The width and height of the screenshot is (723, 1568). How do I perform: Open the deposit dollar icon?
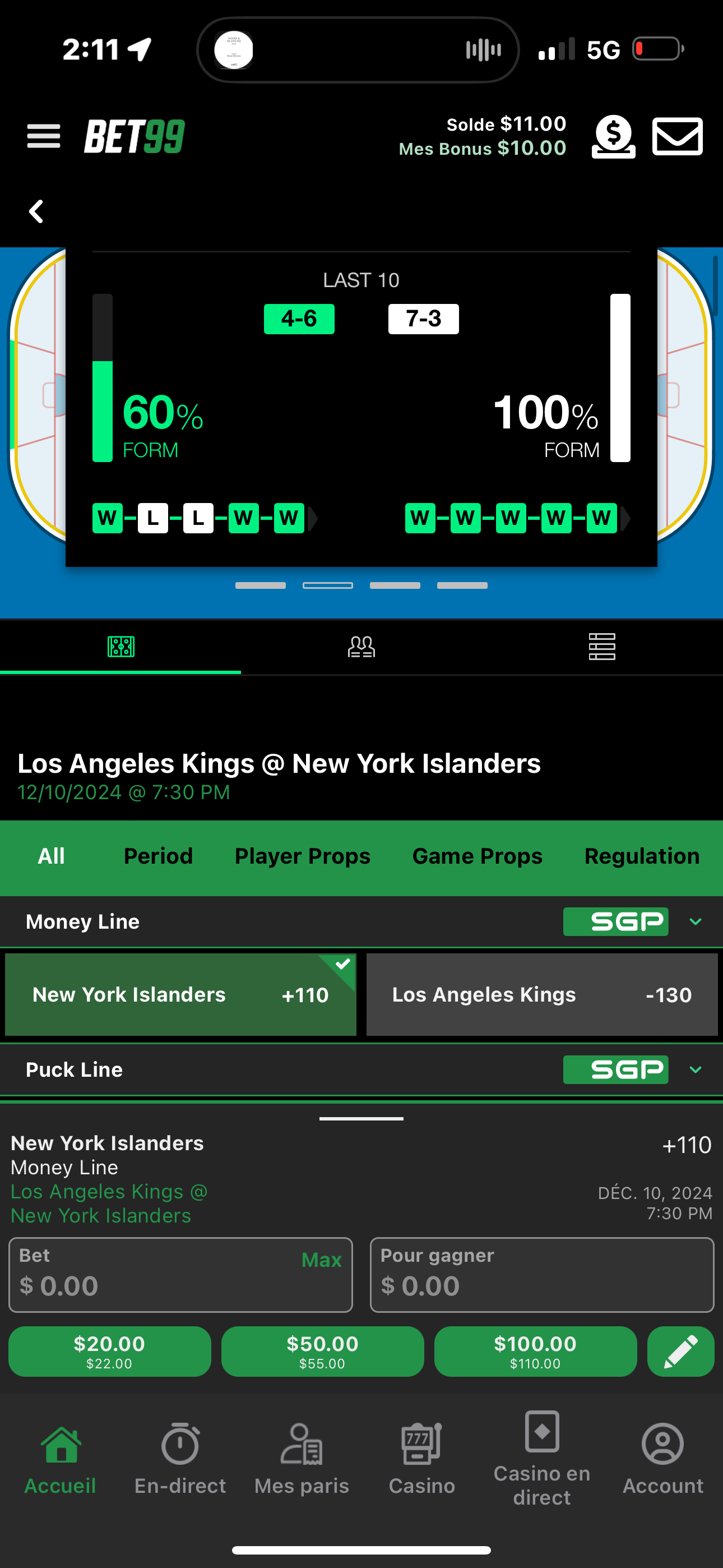pos(613,136)
